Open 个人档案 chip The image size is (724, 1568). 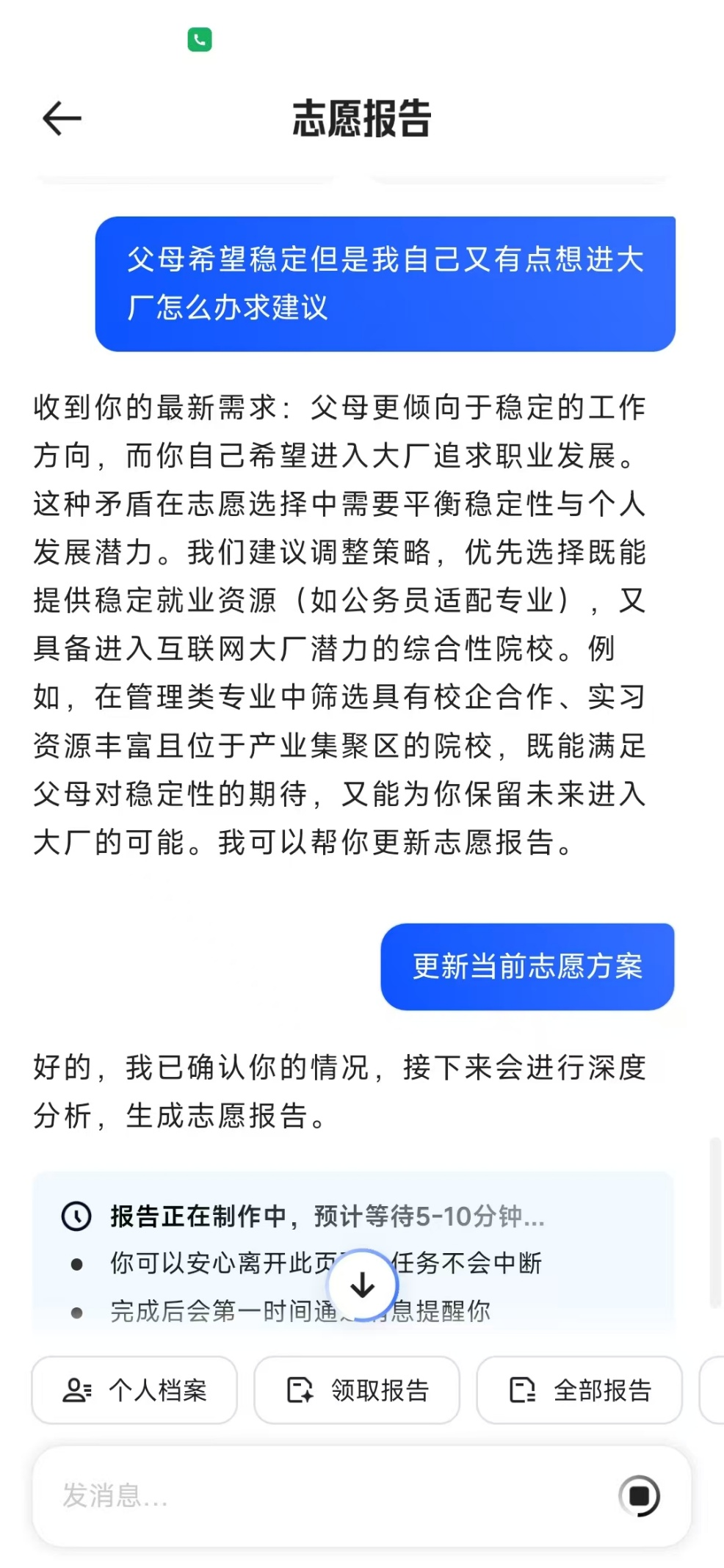point(134,1390)
